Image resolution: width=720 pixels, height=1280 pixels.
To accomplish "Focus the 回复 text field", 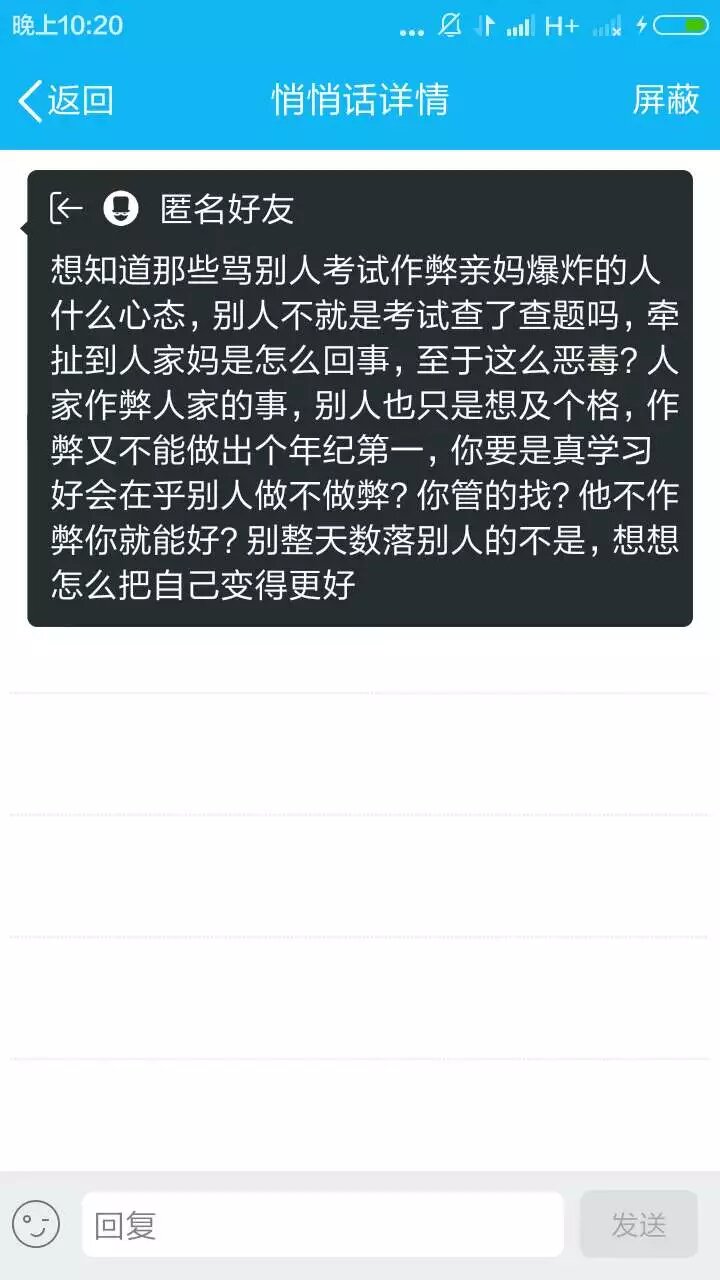I will click(x=322, y=1225).
